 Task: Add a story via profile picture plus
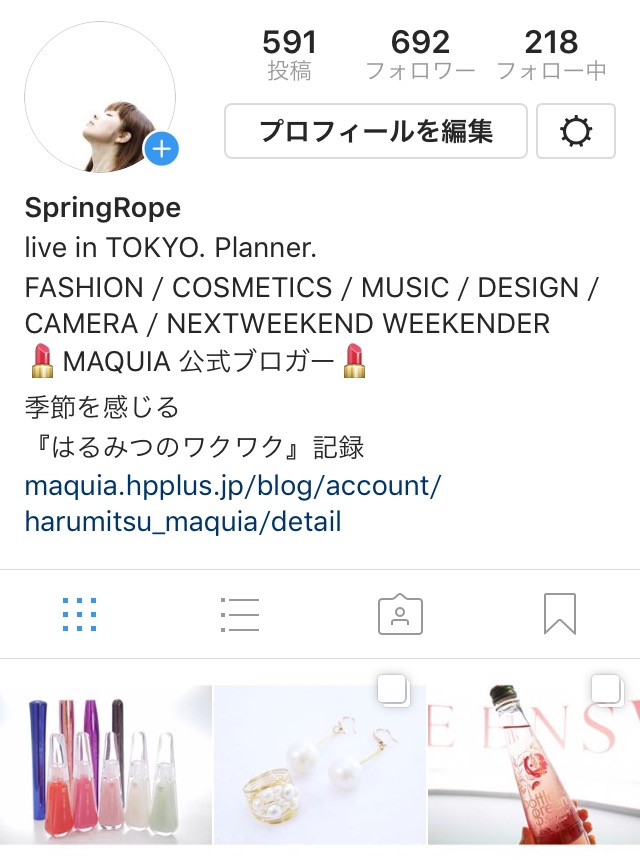[161, 150]
